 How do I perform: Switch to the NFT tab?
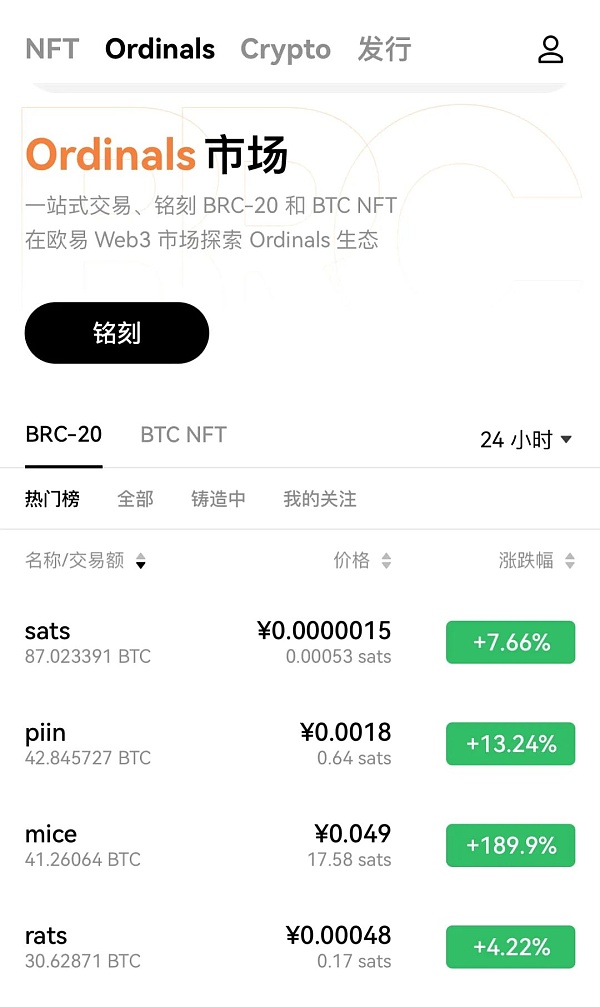[x=52, y=49]
